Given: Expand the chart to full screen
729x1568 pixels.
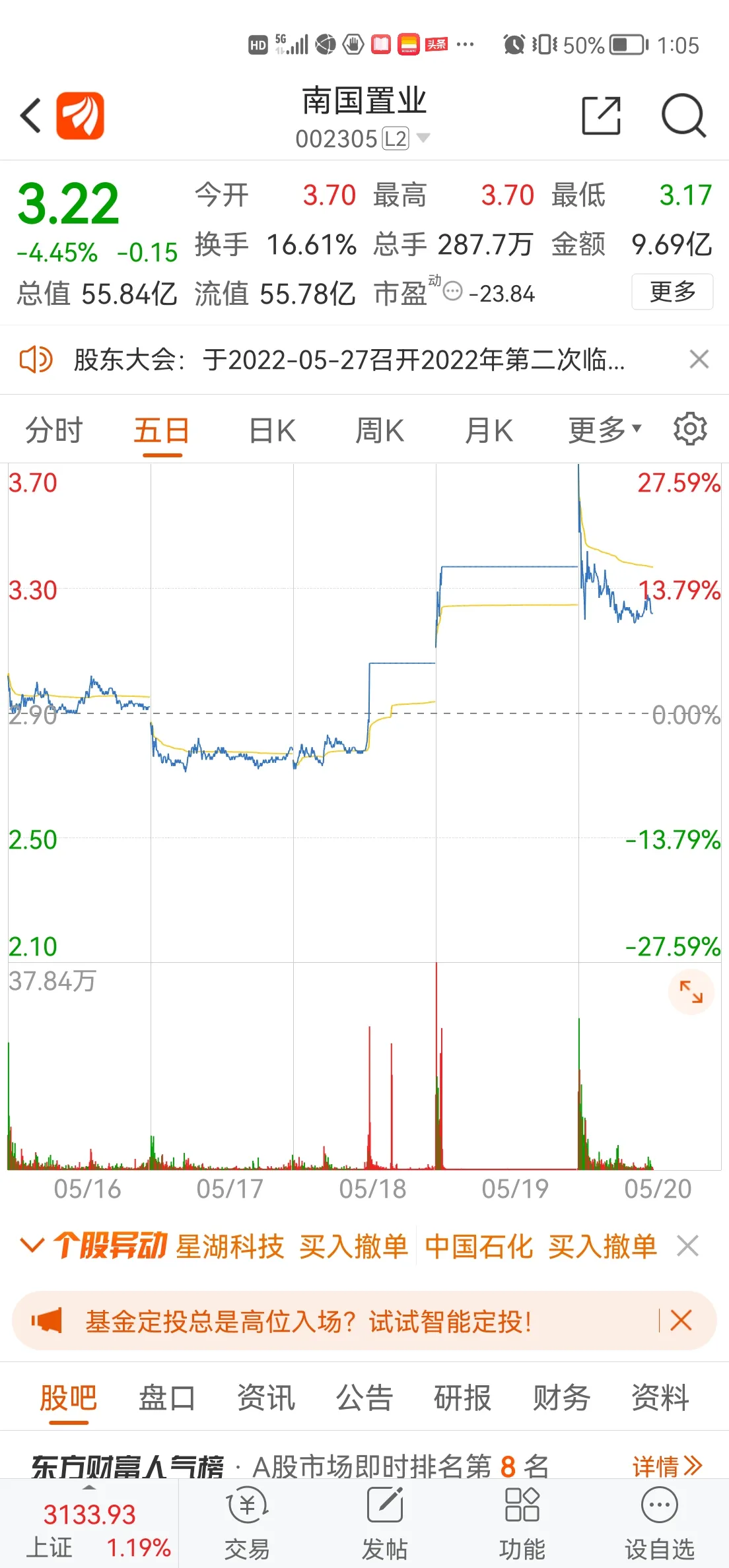Looking at the screenshot, I should (x=691, y=992).
